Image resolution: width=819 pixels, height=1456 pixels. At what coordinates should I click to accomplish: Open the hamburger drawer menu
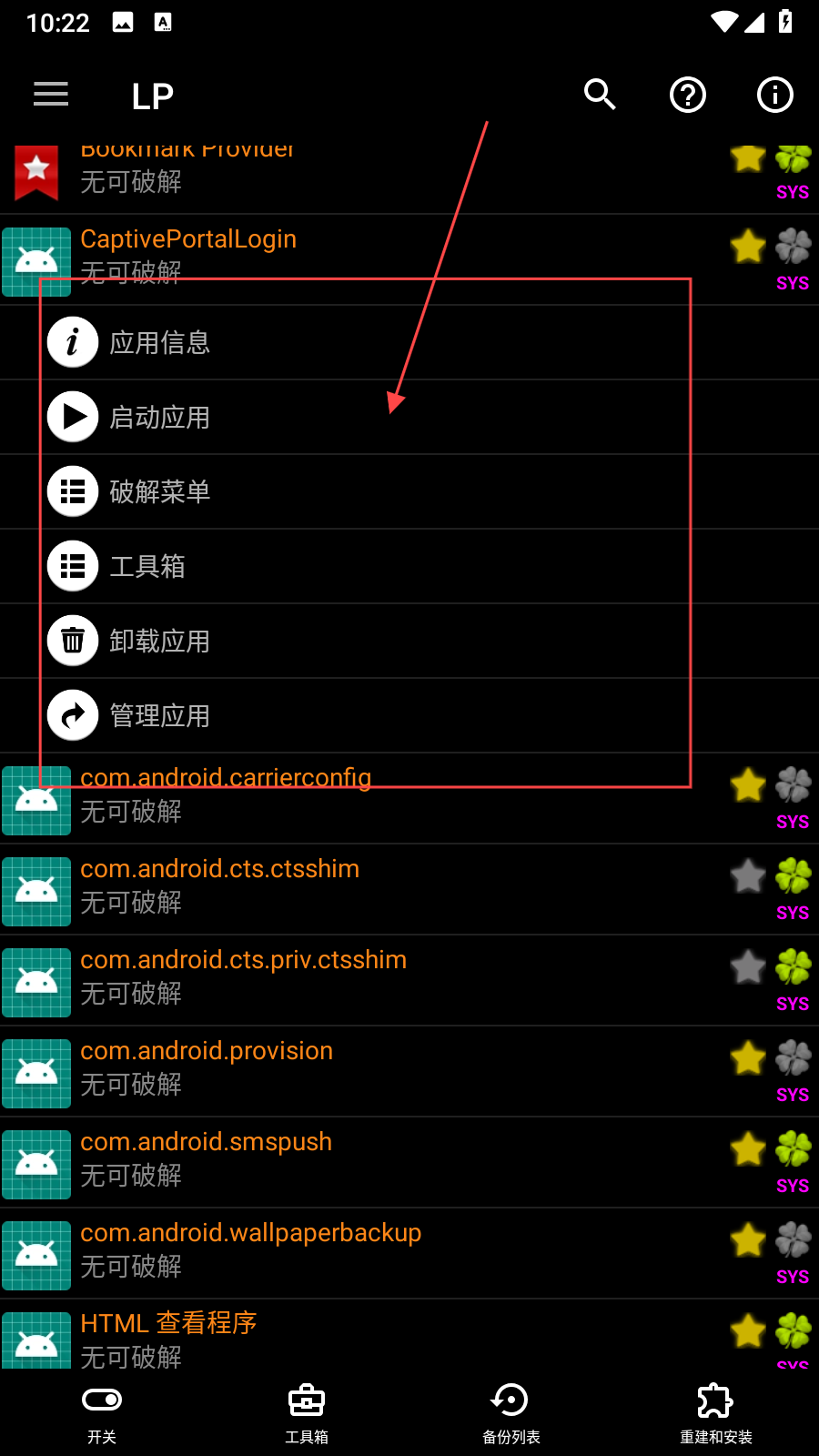(51, 94)
